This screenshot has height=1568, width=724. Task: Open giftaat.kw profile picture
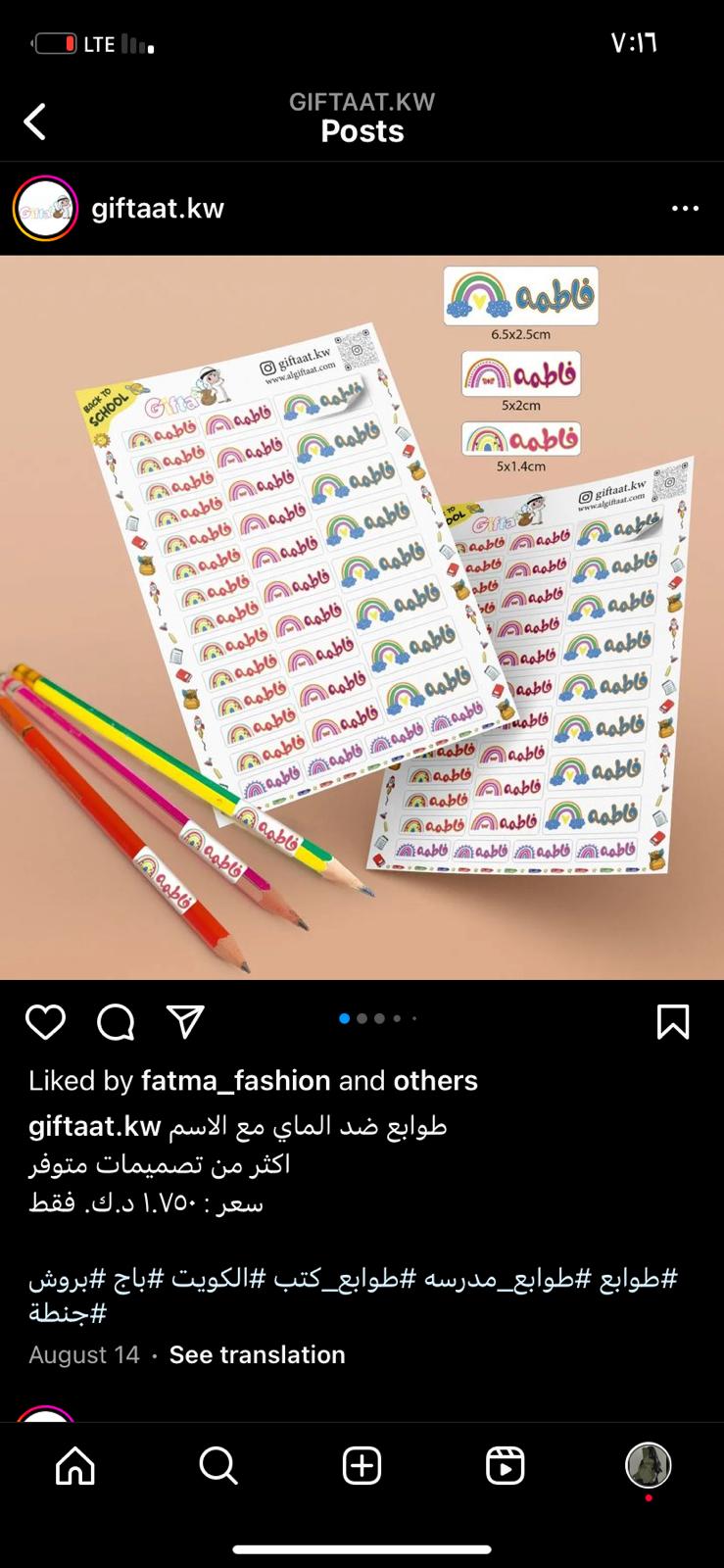[x=45, y=209]
